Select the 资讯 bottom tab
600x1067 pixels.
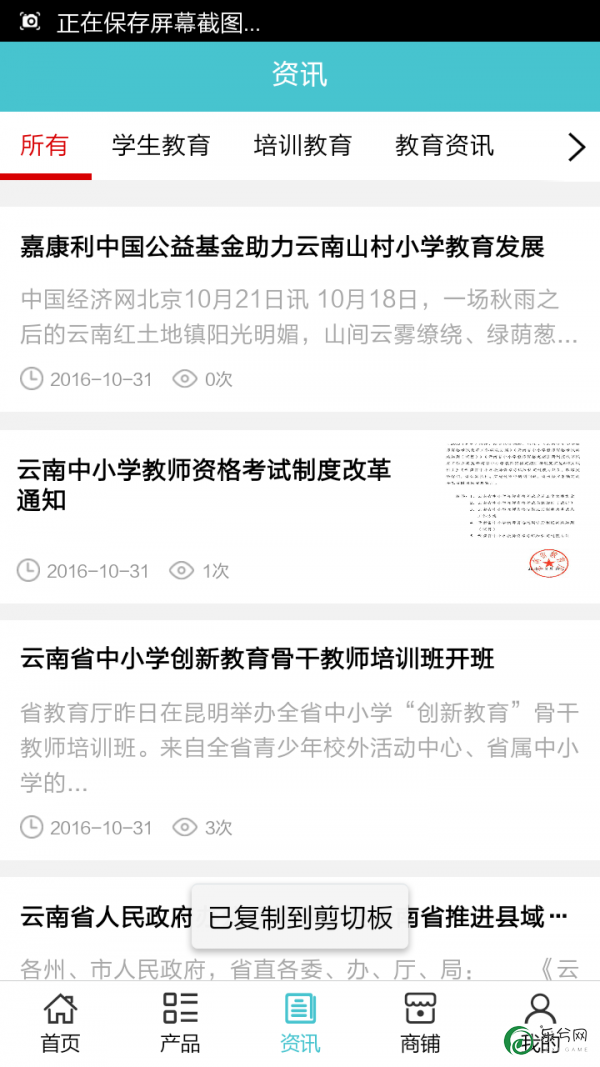(x=300, y=1023)
